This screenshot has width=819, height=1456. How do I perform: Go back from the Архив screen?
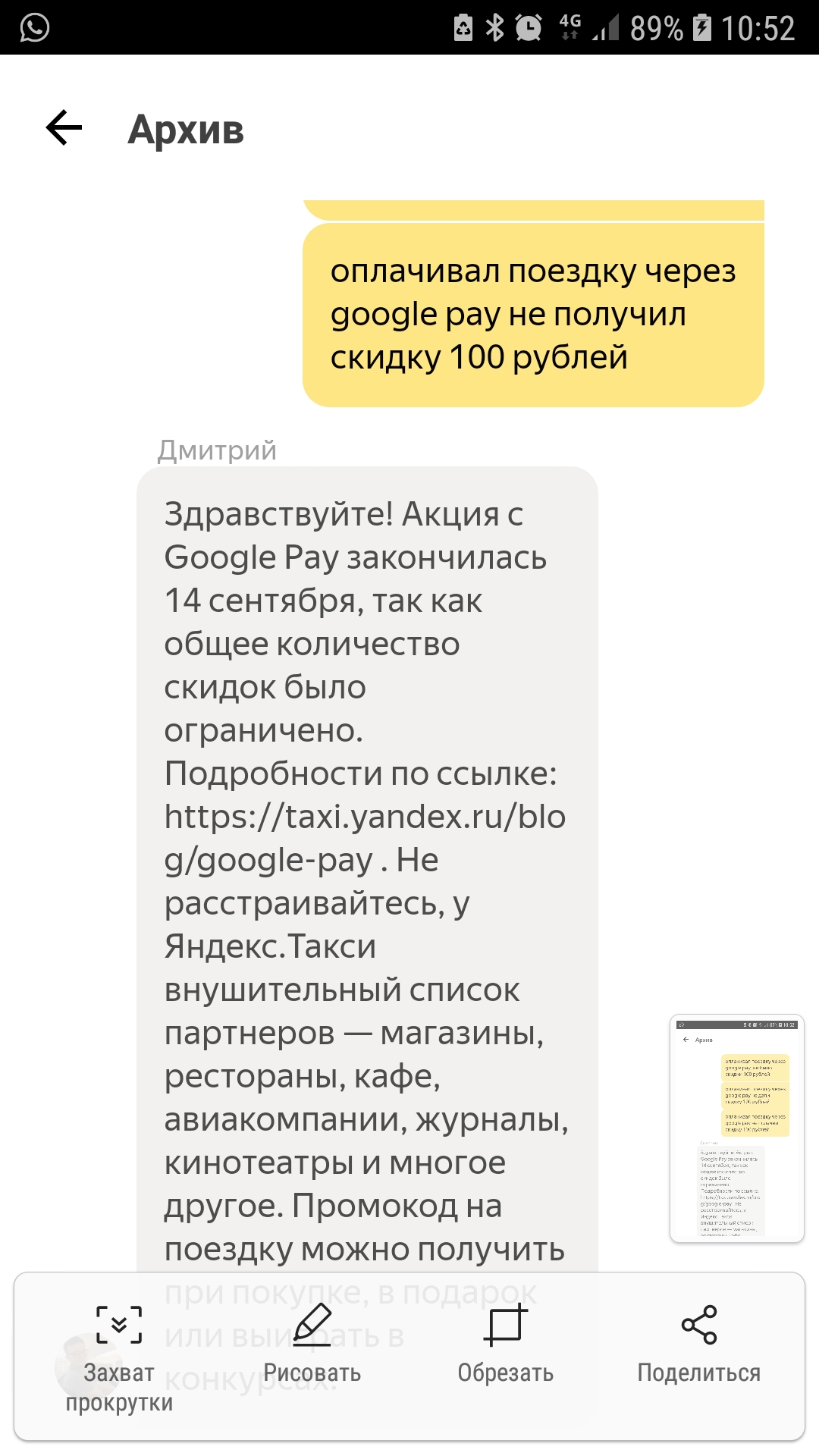coord(64,127)
